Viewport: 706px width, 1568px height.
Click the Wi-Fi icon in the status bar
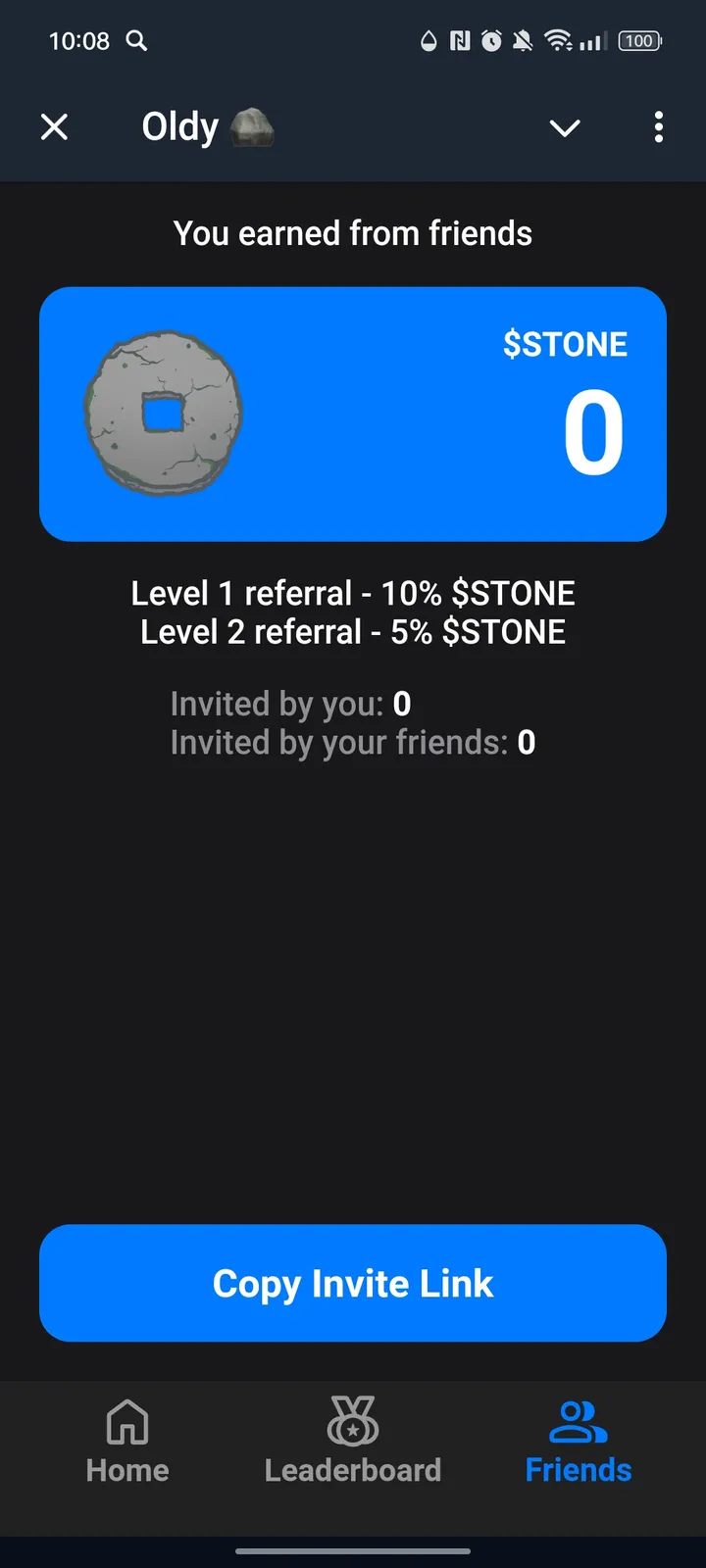pos(555,41)
